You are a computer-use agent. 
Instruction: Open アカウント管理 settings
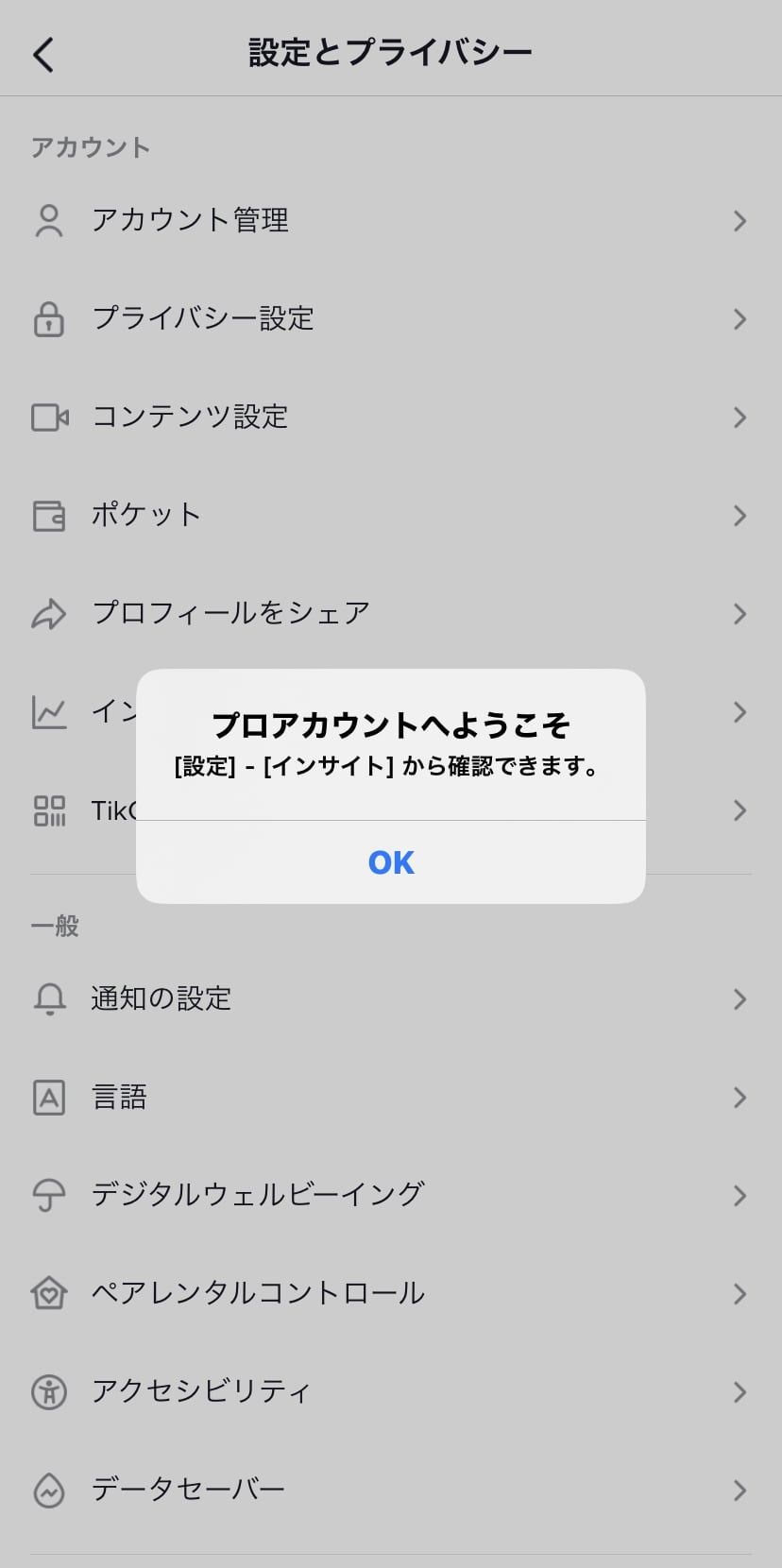pos(391,221)
